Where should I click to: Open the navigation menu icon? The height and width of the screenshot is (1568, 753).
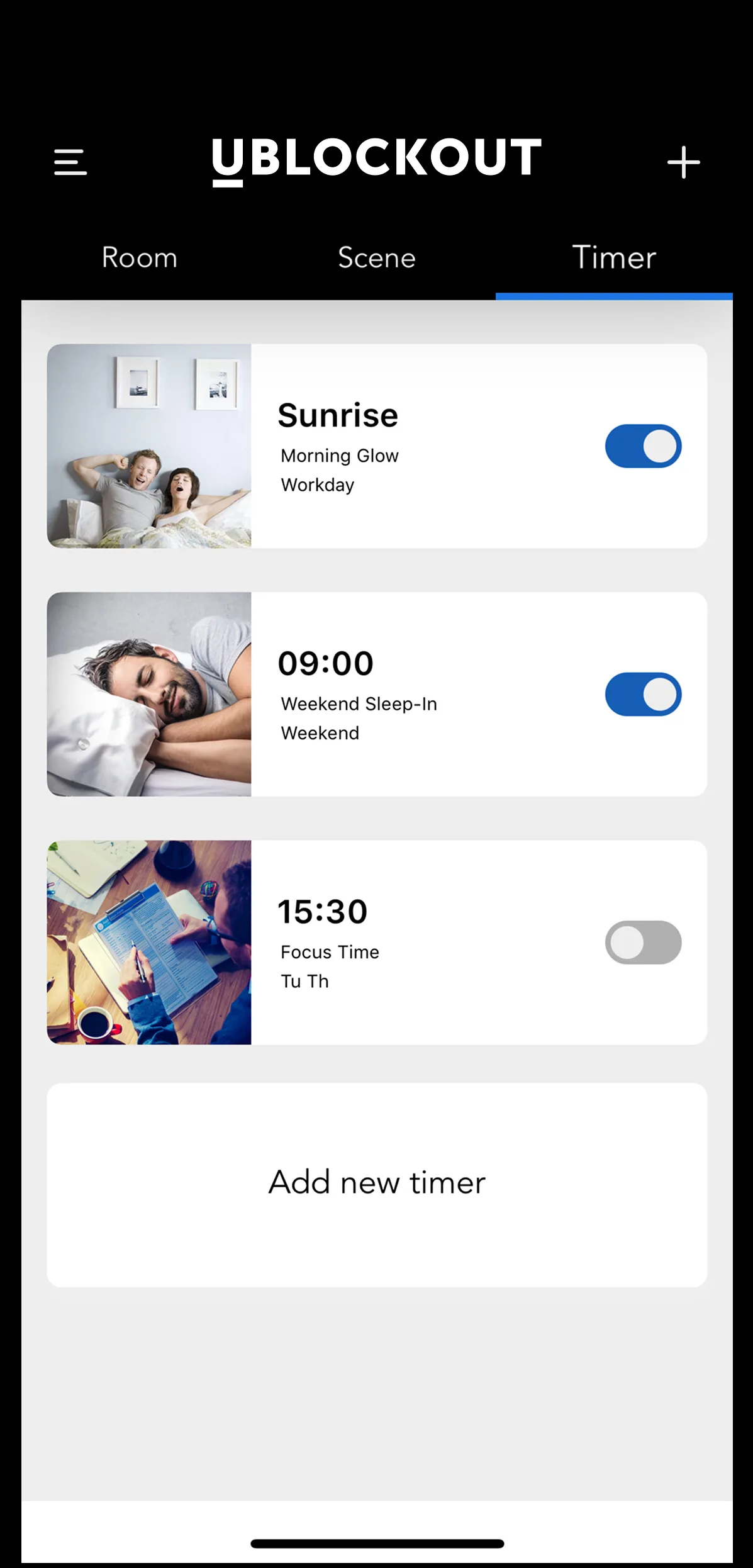70,162
